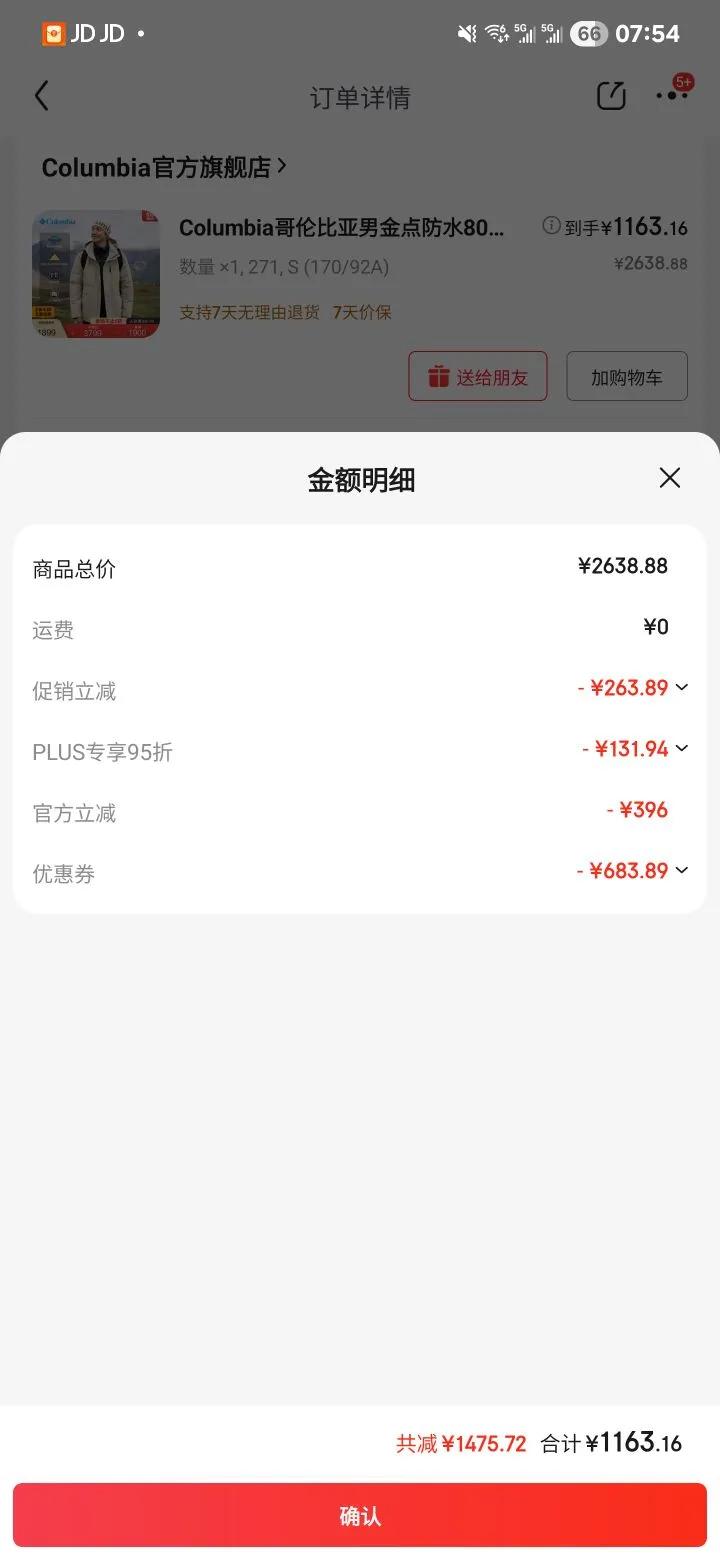Add the jacket with 加购物车
This screenshot has height=1560, width=720.
(x=626, y=377)
